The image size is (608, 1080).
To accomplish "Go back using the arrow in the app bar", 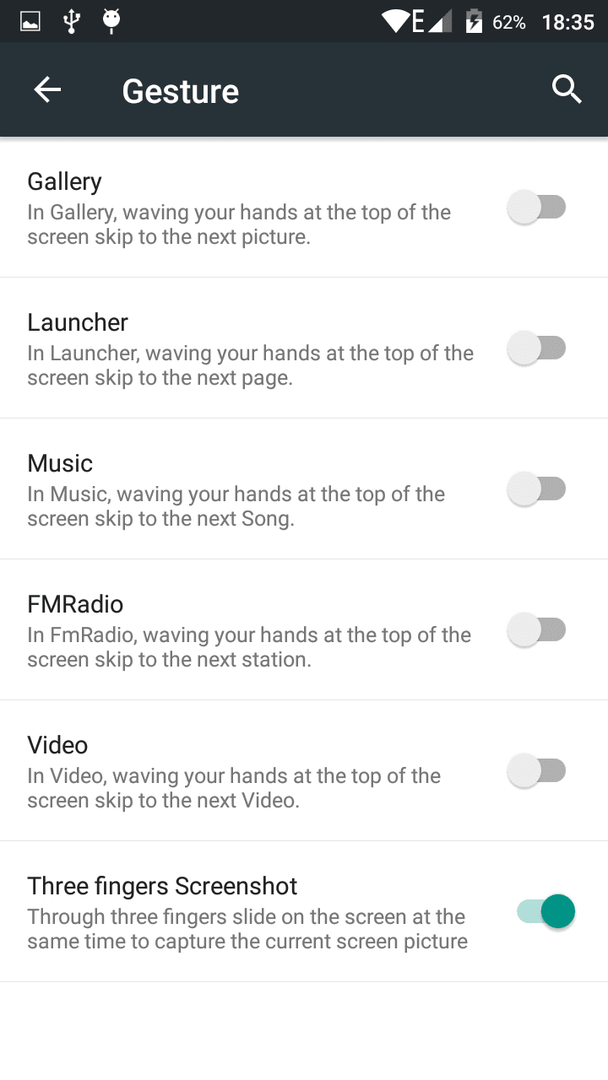I will (x=48, y=90).
